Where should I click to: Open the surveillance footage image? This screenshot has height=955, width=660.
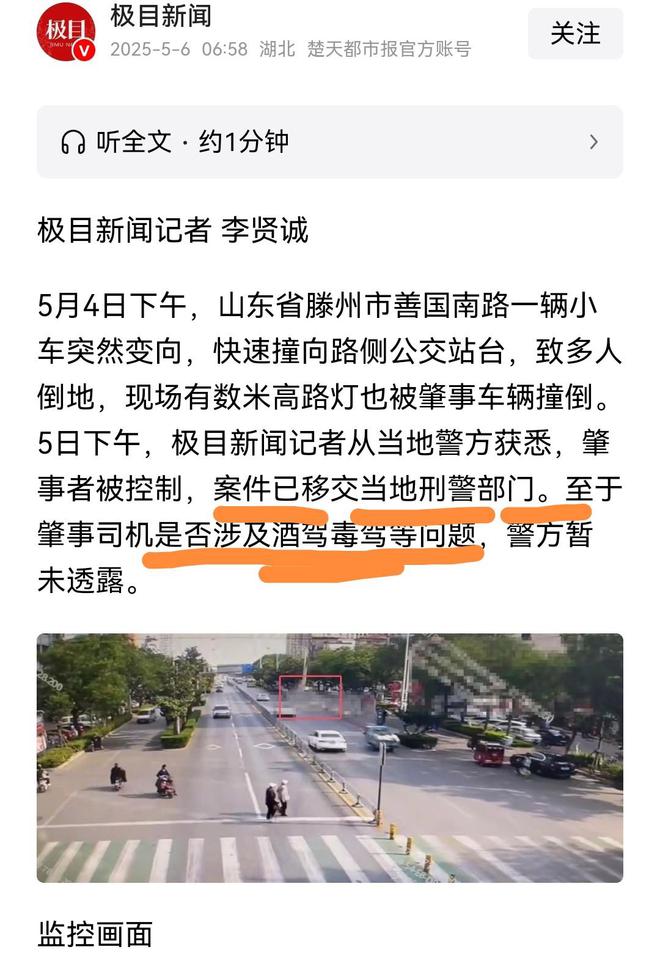pos(329,757)
